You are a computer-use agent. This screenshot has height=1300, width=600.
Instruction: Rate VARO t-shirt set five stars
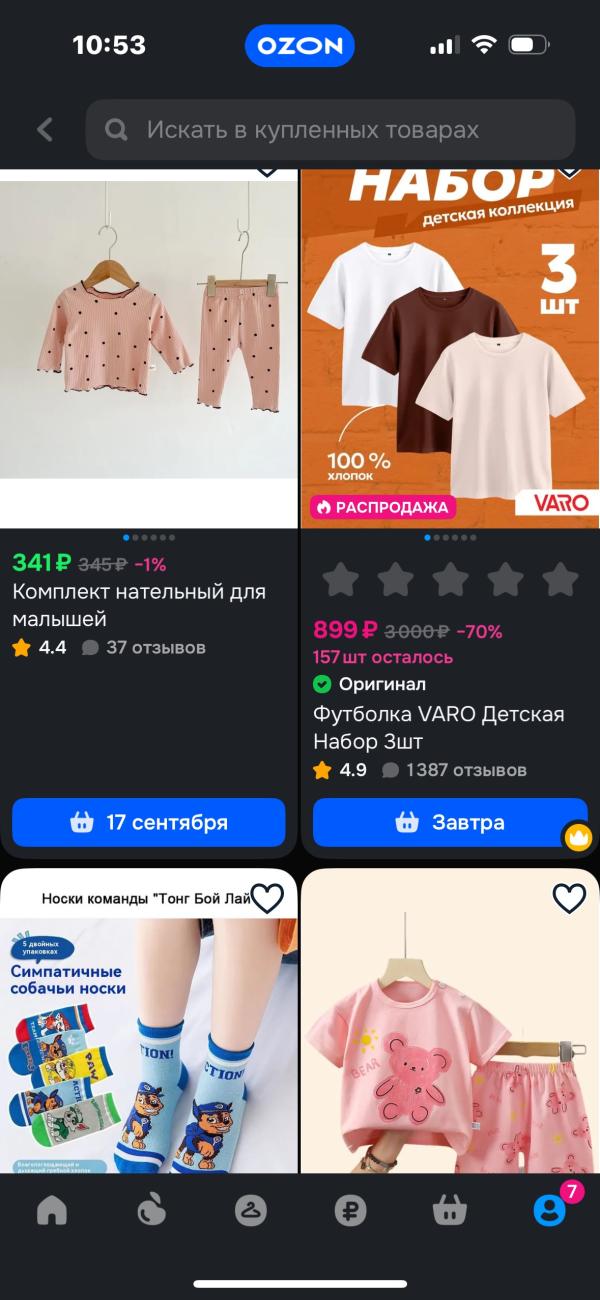click(560, 579)
